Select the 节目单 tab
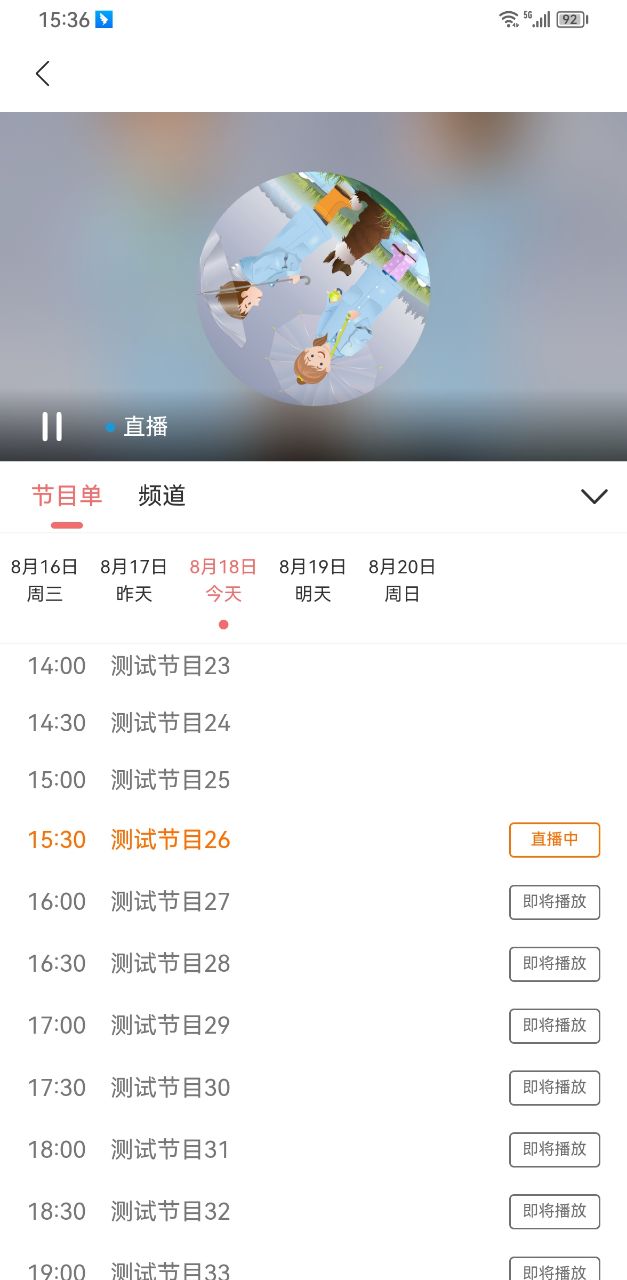 click(x=67, y=496)
